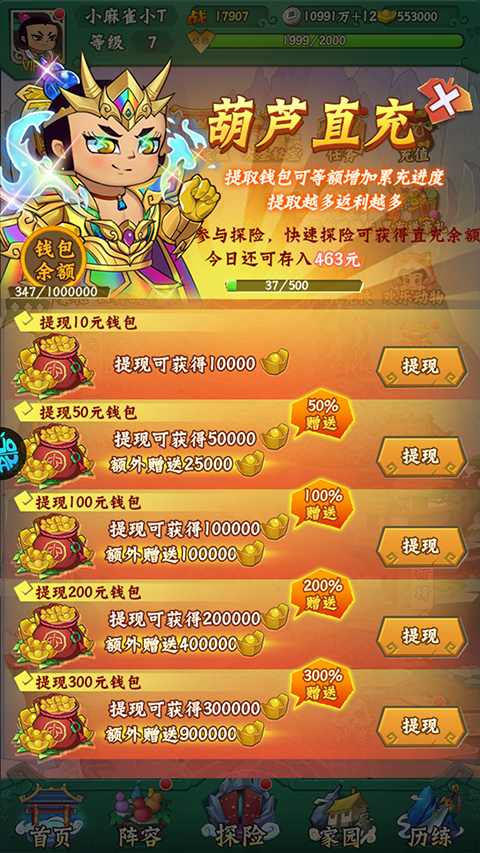Go to the 首页 tab
Screen dimensions: 480x853
click(x=51, y=816)
